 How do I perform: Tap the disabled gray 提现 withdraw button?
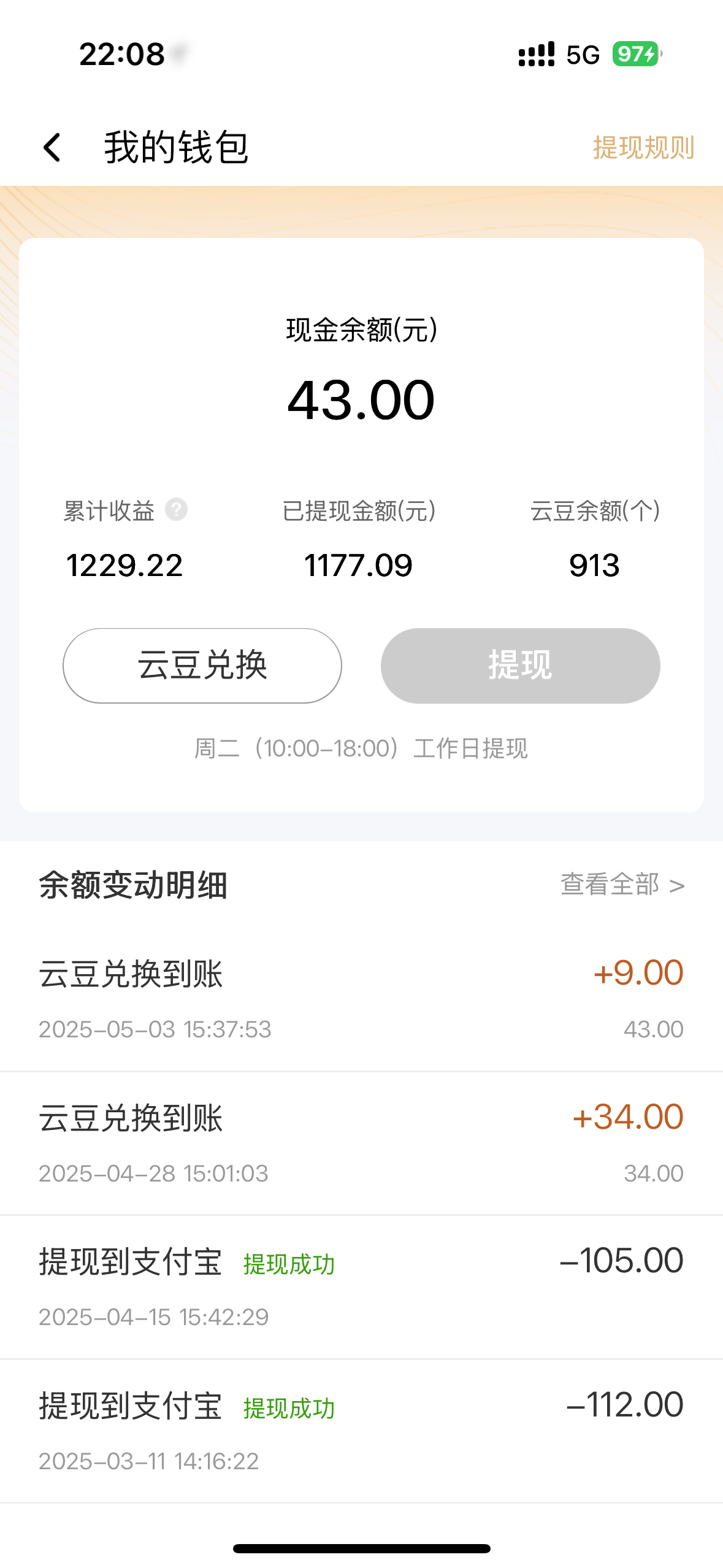pos(520,665)
